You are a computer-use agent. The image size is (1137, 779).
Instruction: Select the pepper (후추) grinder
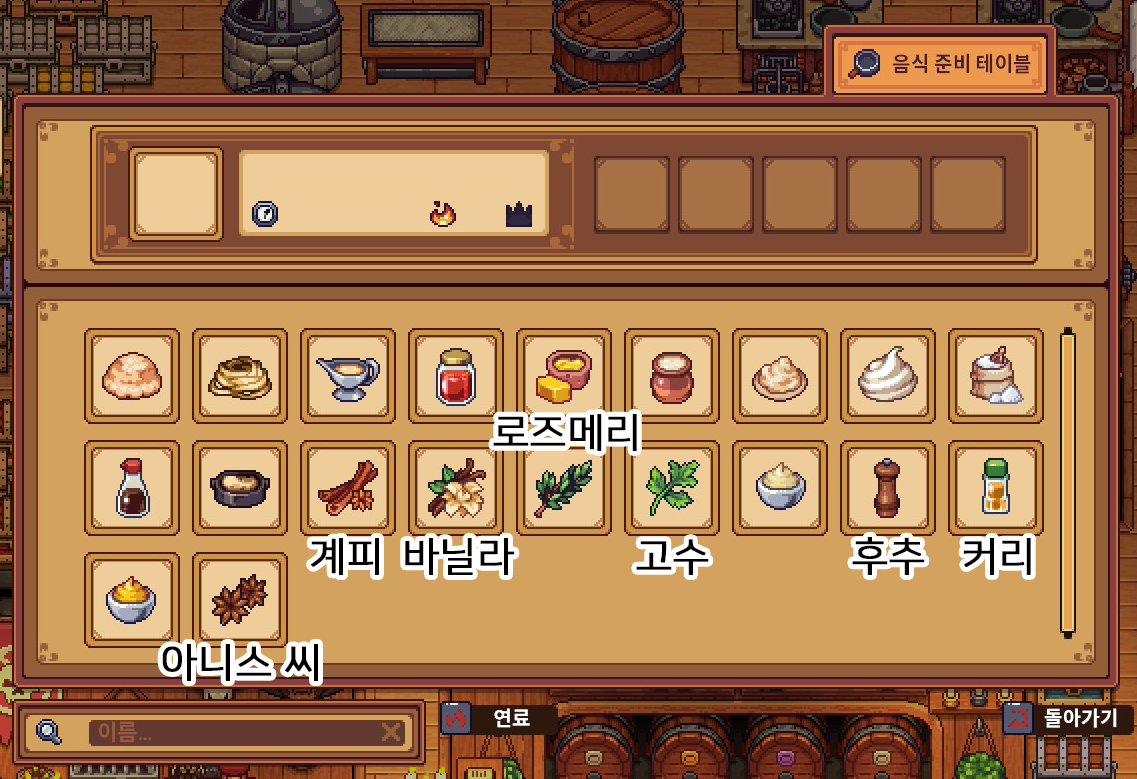(x=887, y=488)
